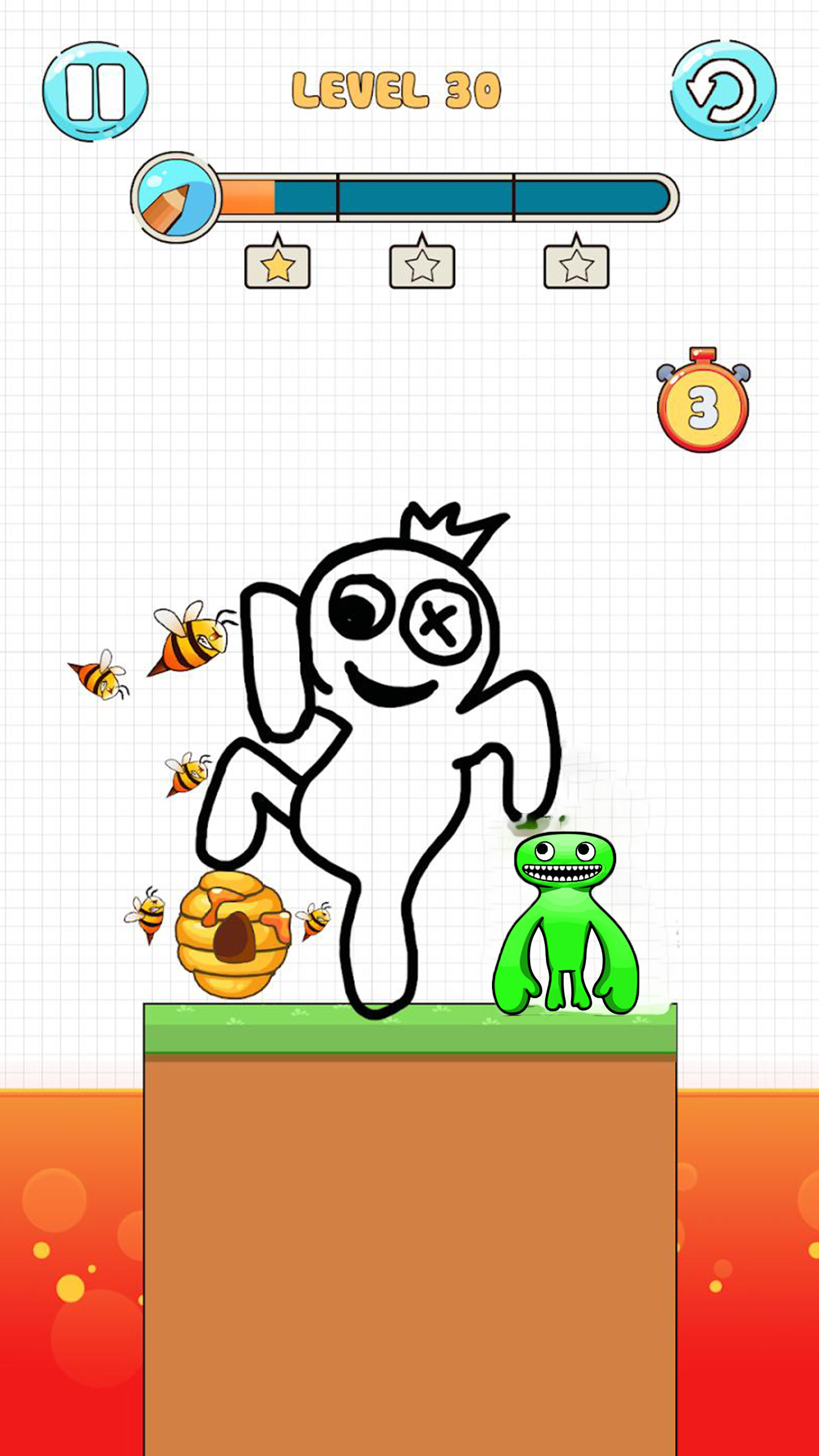Pause the game
The width and height of the screenshot is (819, 1456).
(x=96, y=91)
